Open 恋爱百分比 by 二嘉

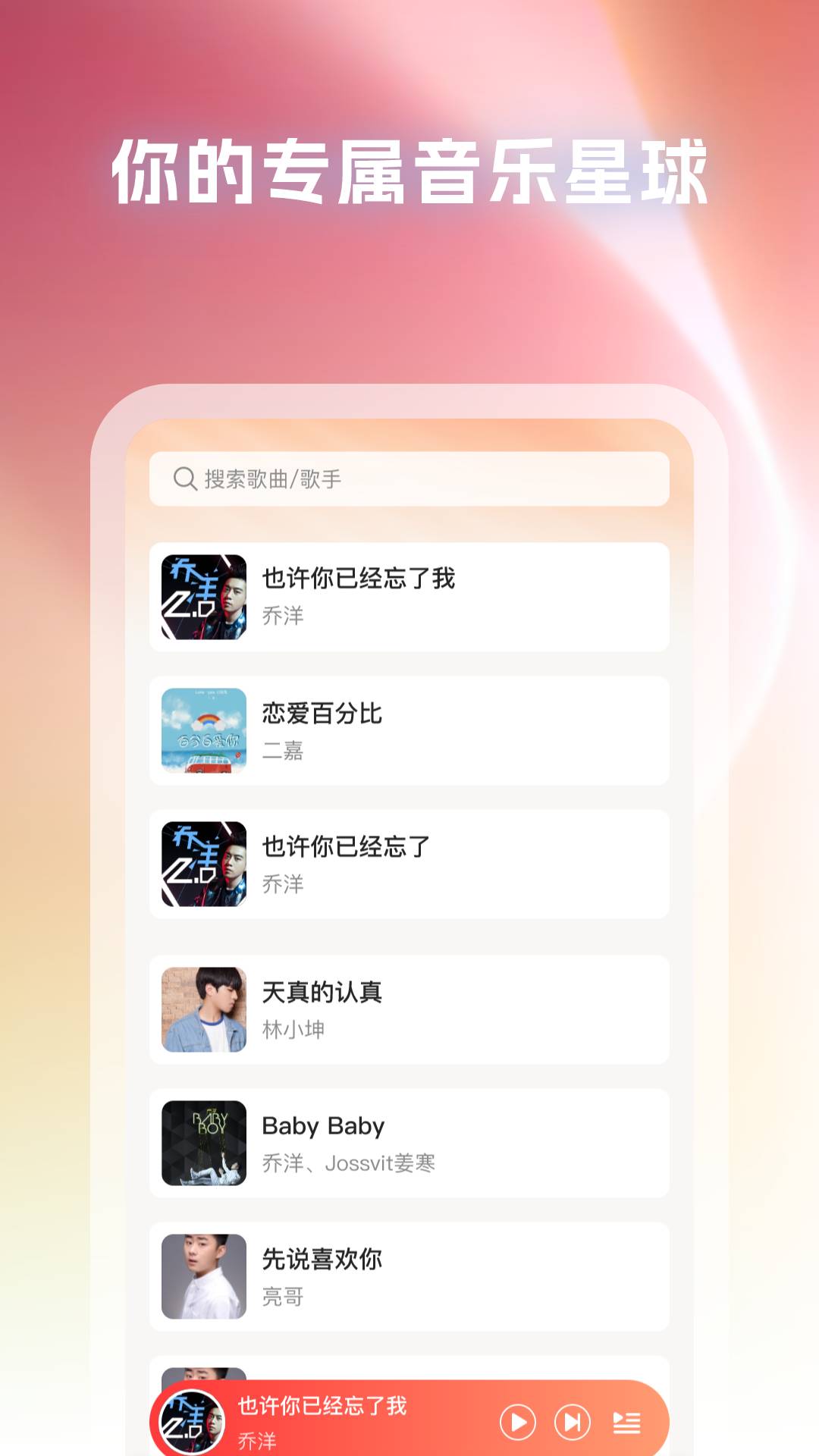[x=409, y=729]
